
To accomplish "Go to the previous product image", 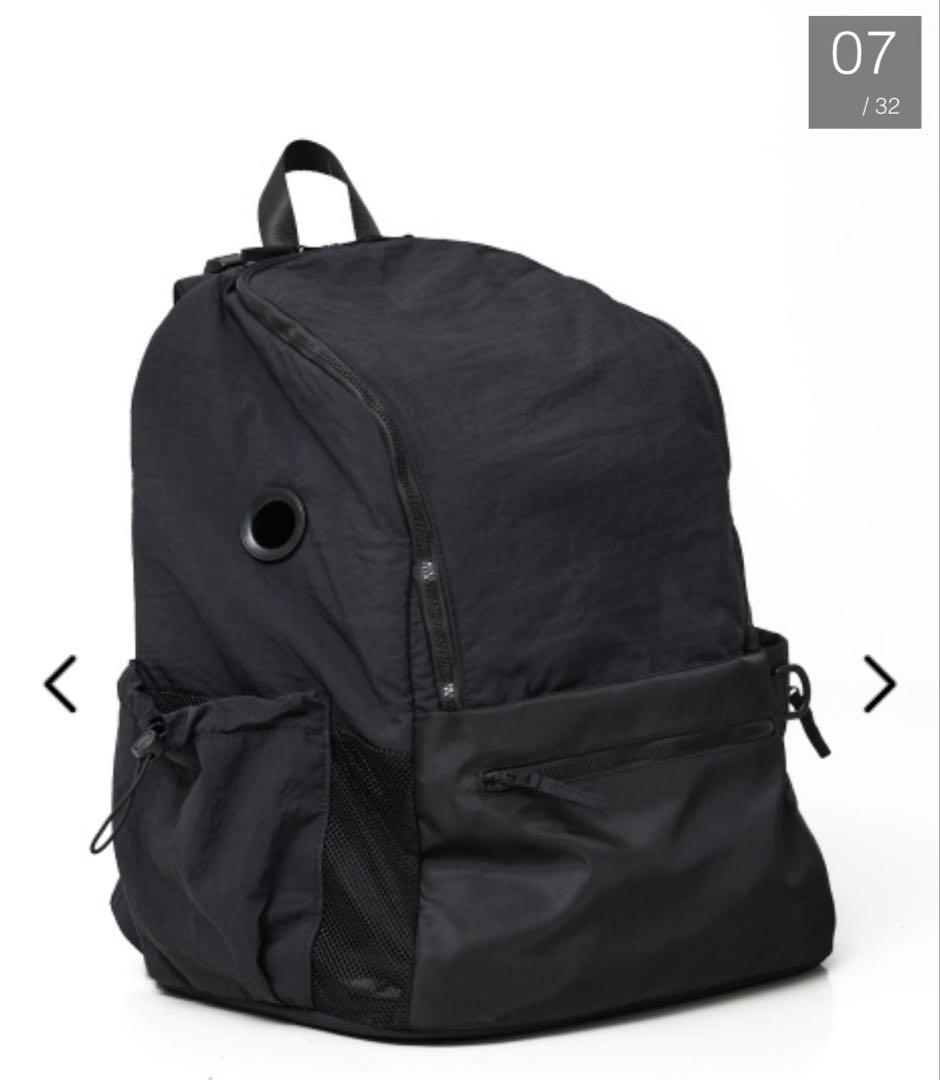I will [60, 684].
